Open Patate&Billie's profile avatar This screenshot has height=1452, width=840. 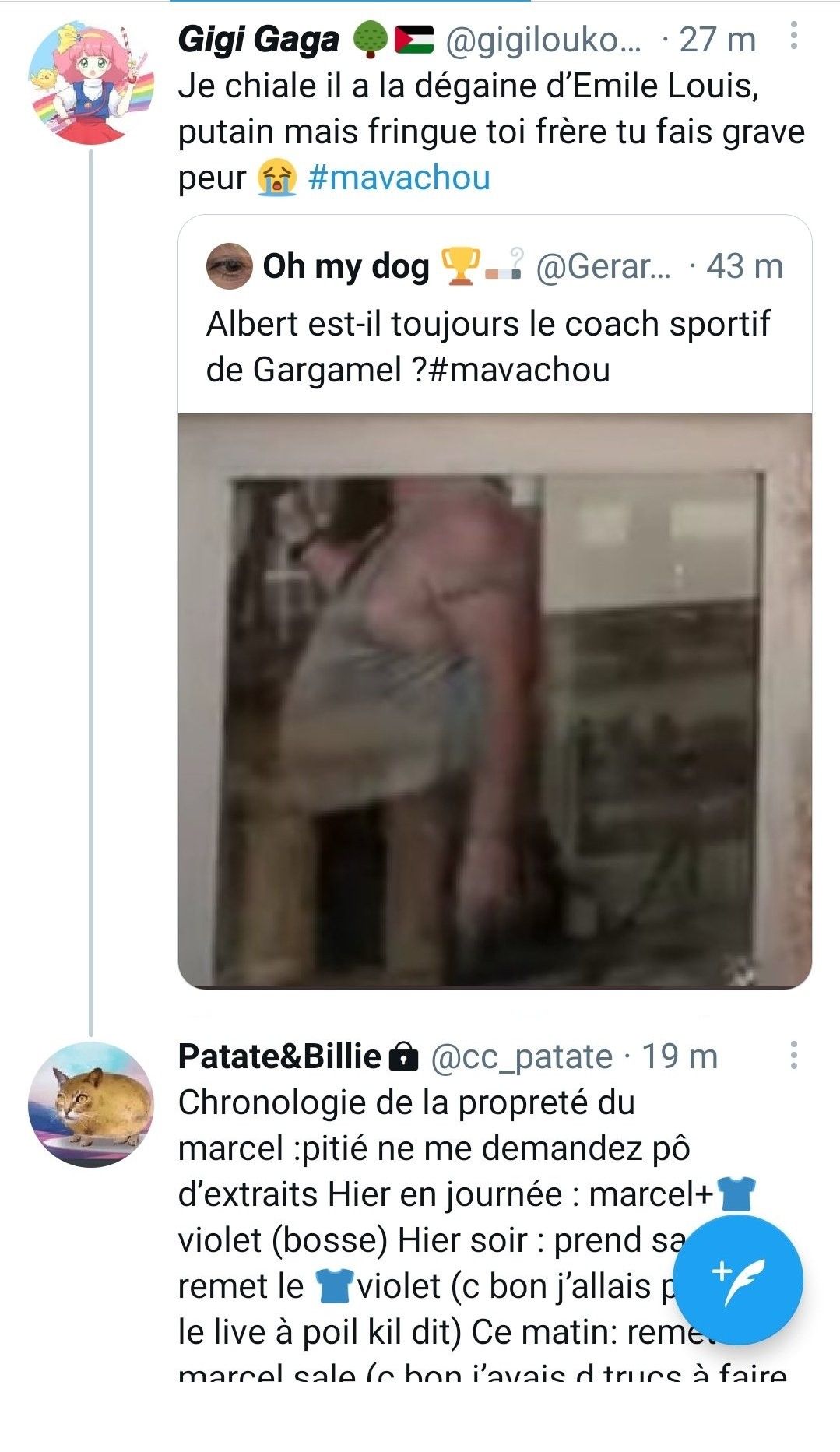pos(91,1104)
